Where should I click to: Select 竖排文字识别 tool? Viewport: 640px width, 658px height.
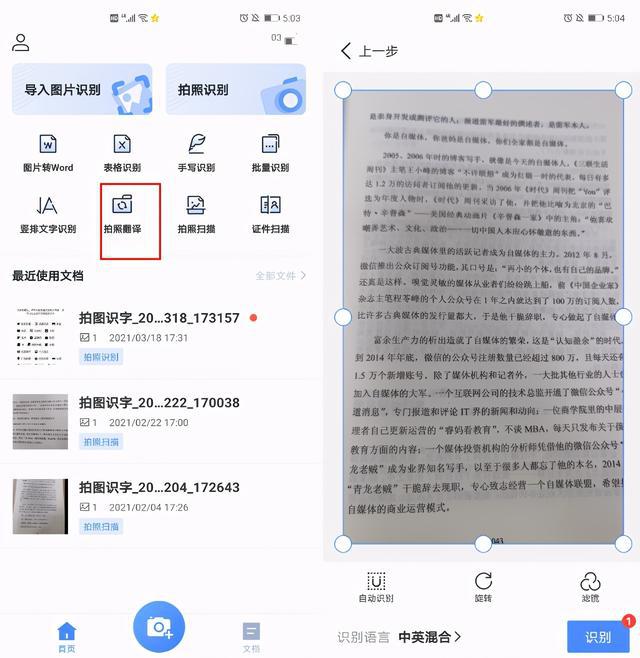tap(48, 213)
